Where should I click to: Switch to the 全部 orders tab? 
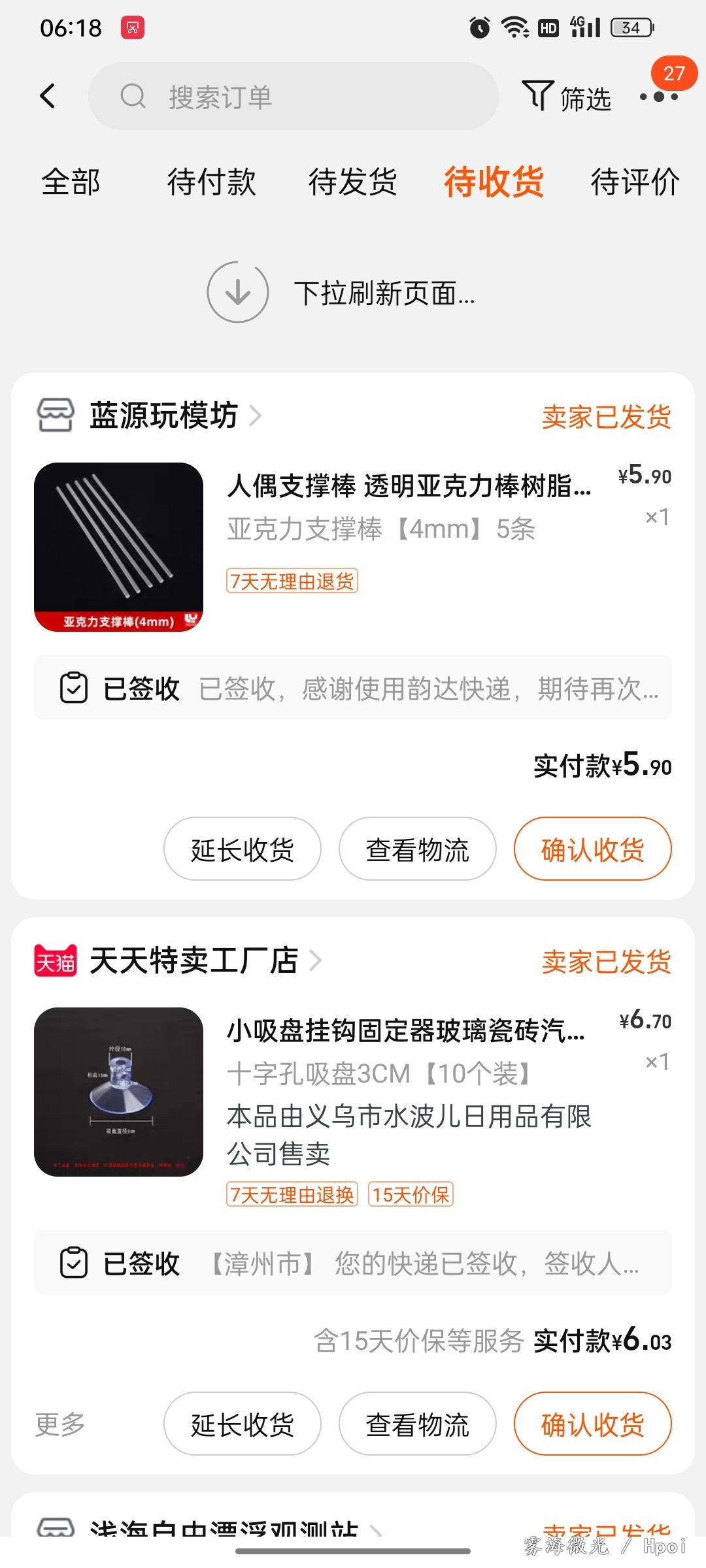click(x=71, y=182)
